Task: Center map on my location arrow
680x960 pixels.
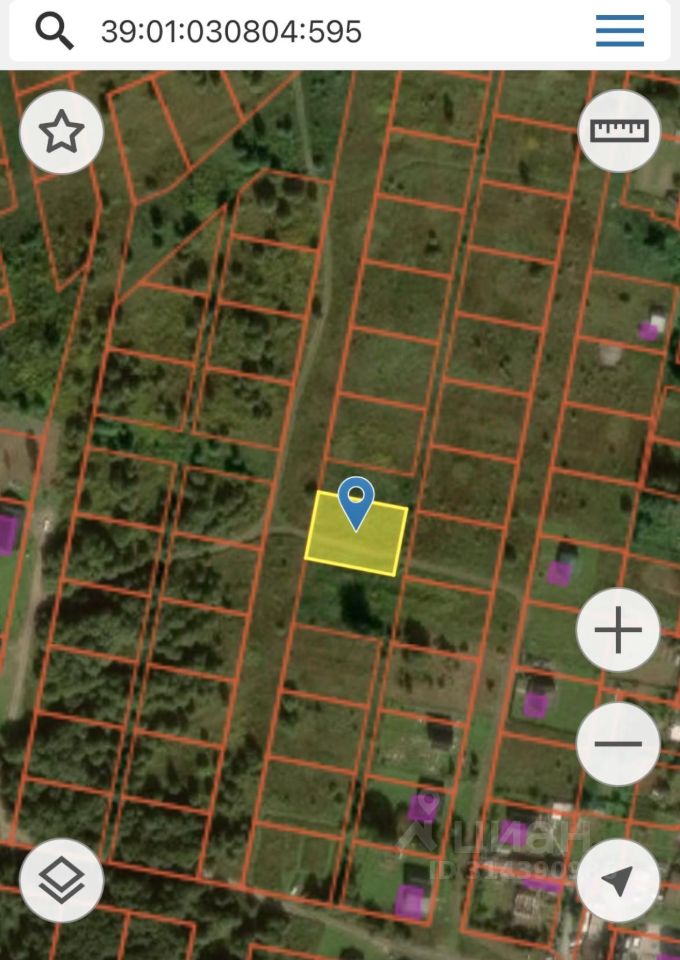Action: pos(618,880)
